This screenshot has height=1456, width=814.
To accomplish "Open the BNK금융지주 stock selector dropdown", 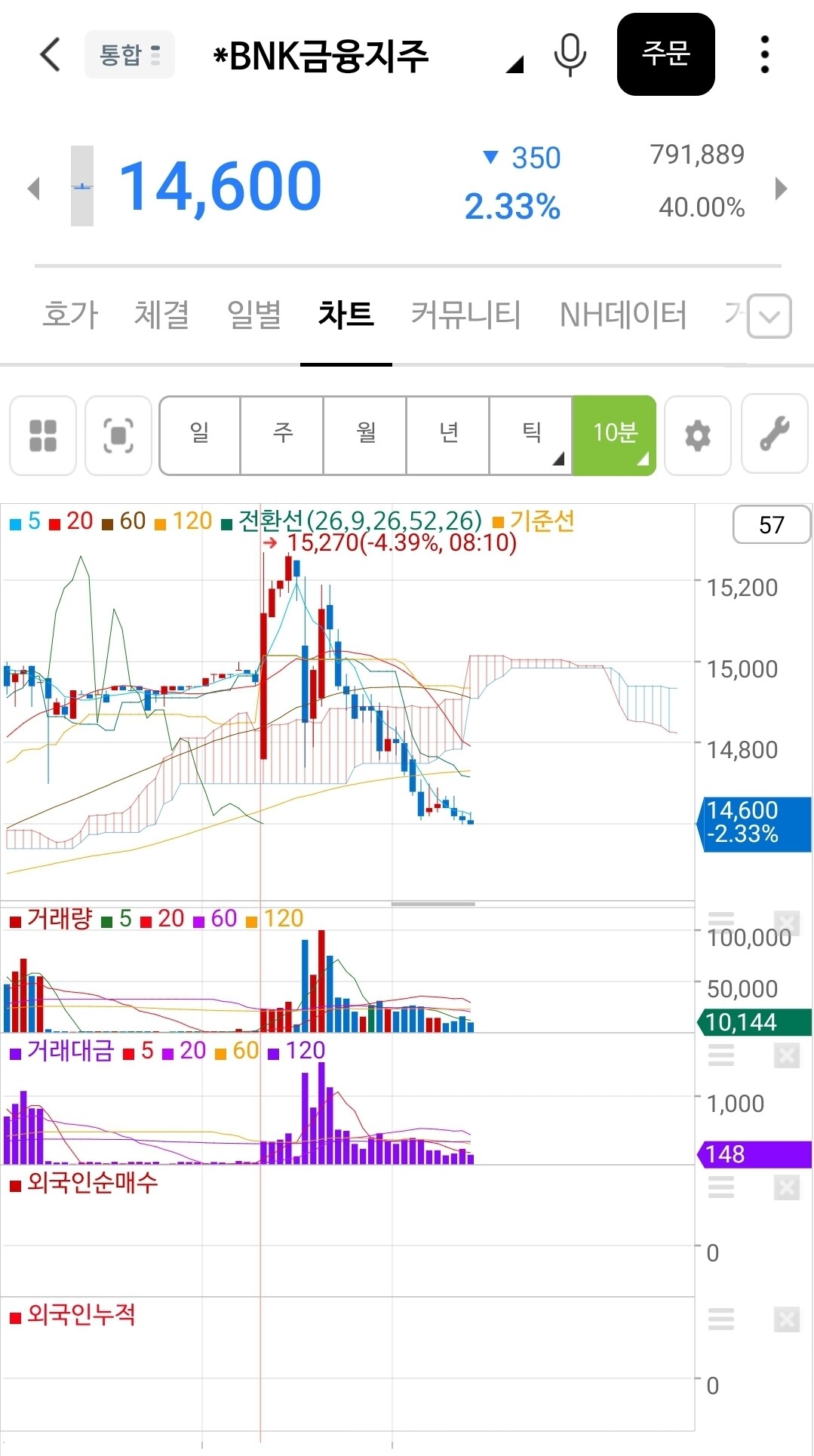I will point(514,65).
